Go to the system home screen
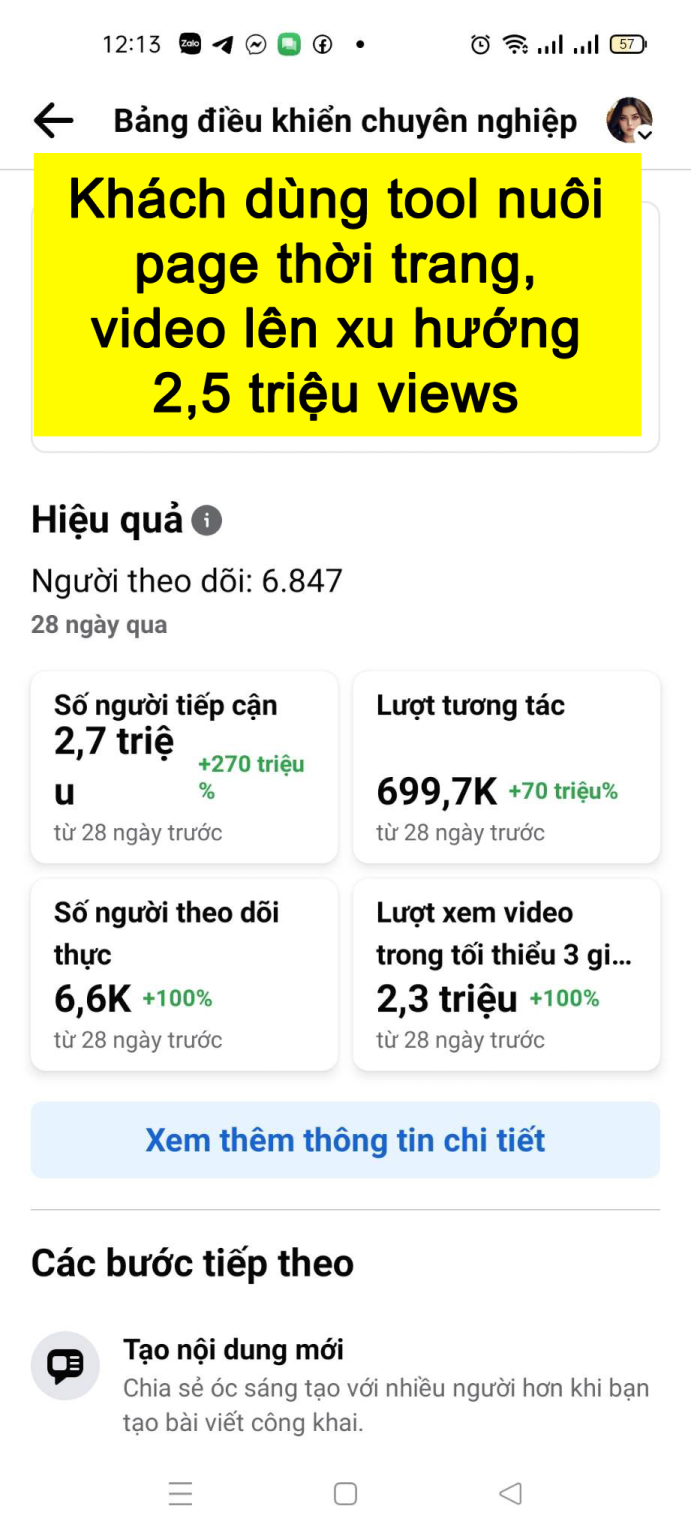Screen dimensions: 691x1536 [345, 1494]
